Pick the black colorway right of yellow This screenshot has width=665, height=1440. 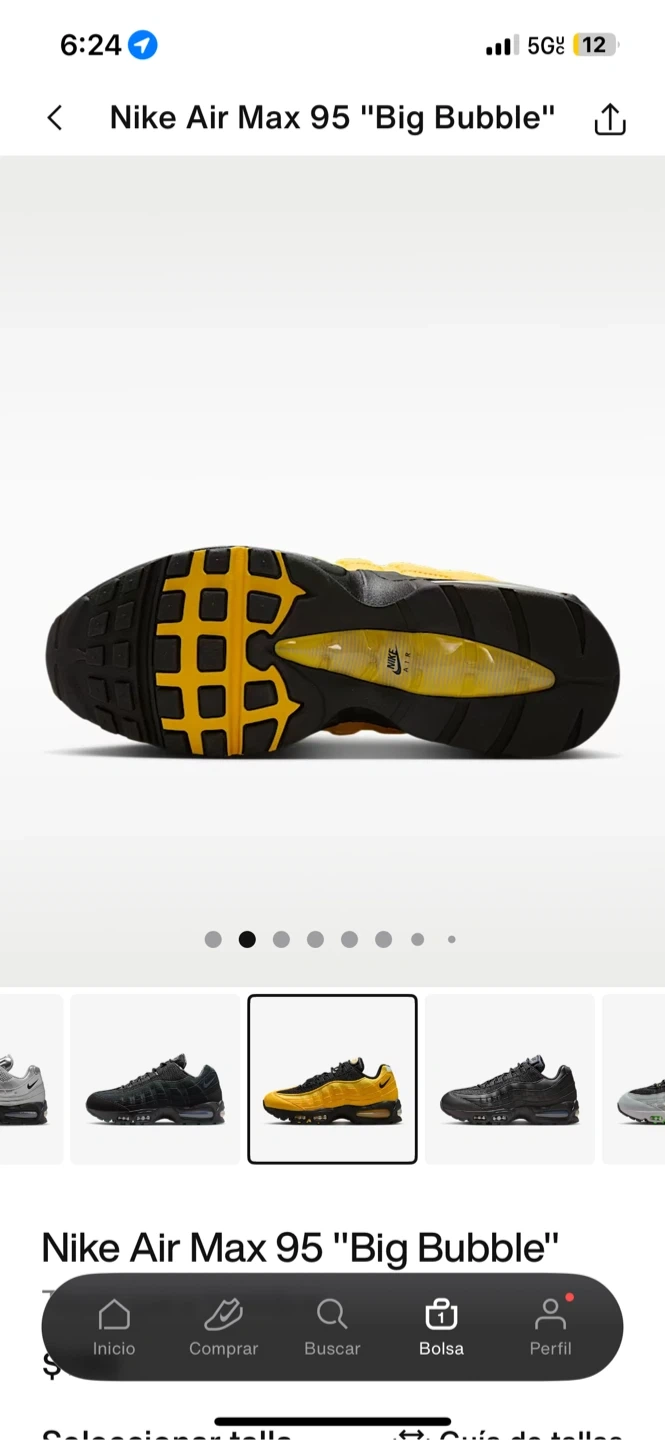coord(509,1079)
